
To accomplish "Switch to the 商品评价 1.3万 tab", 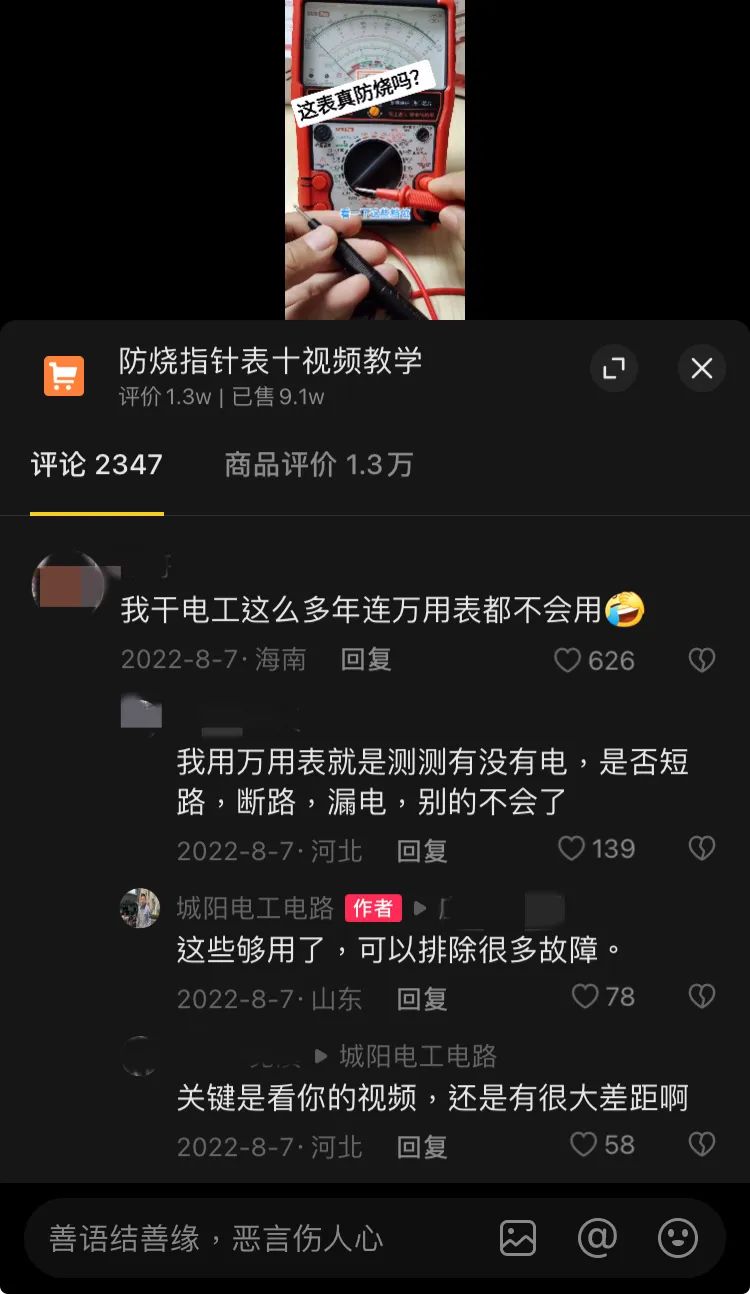I will [x=318, y=465].
